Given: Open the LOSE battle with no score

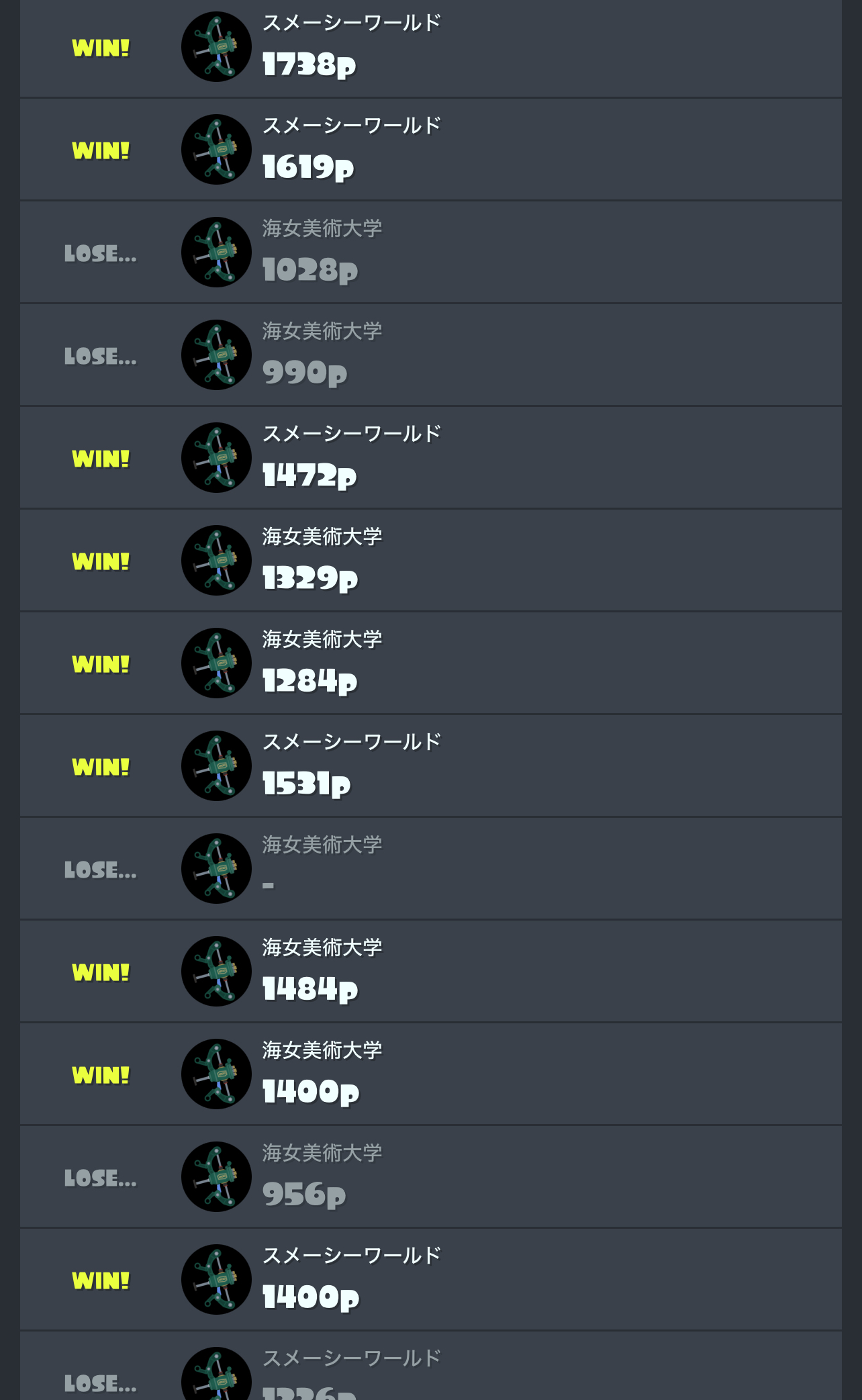Looking at the screenshot, I should [430, 869].
